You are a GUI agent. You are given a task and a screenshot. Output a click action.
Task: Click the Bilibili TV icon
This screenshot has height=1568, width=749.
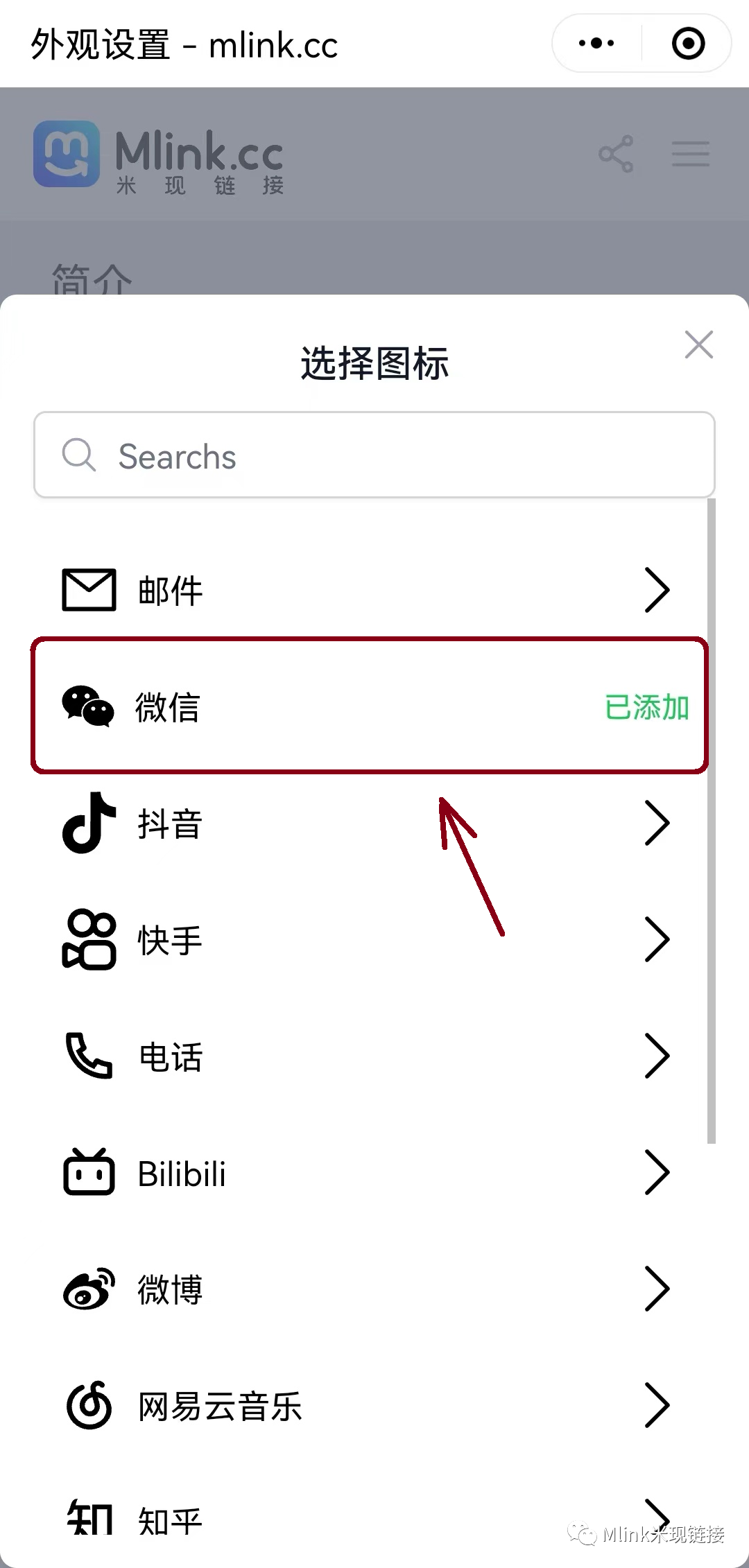point(89,1173)
